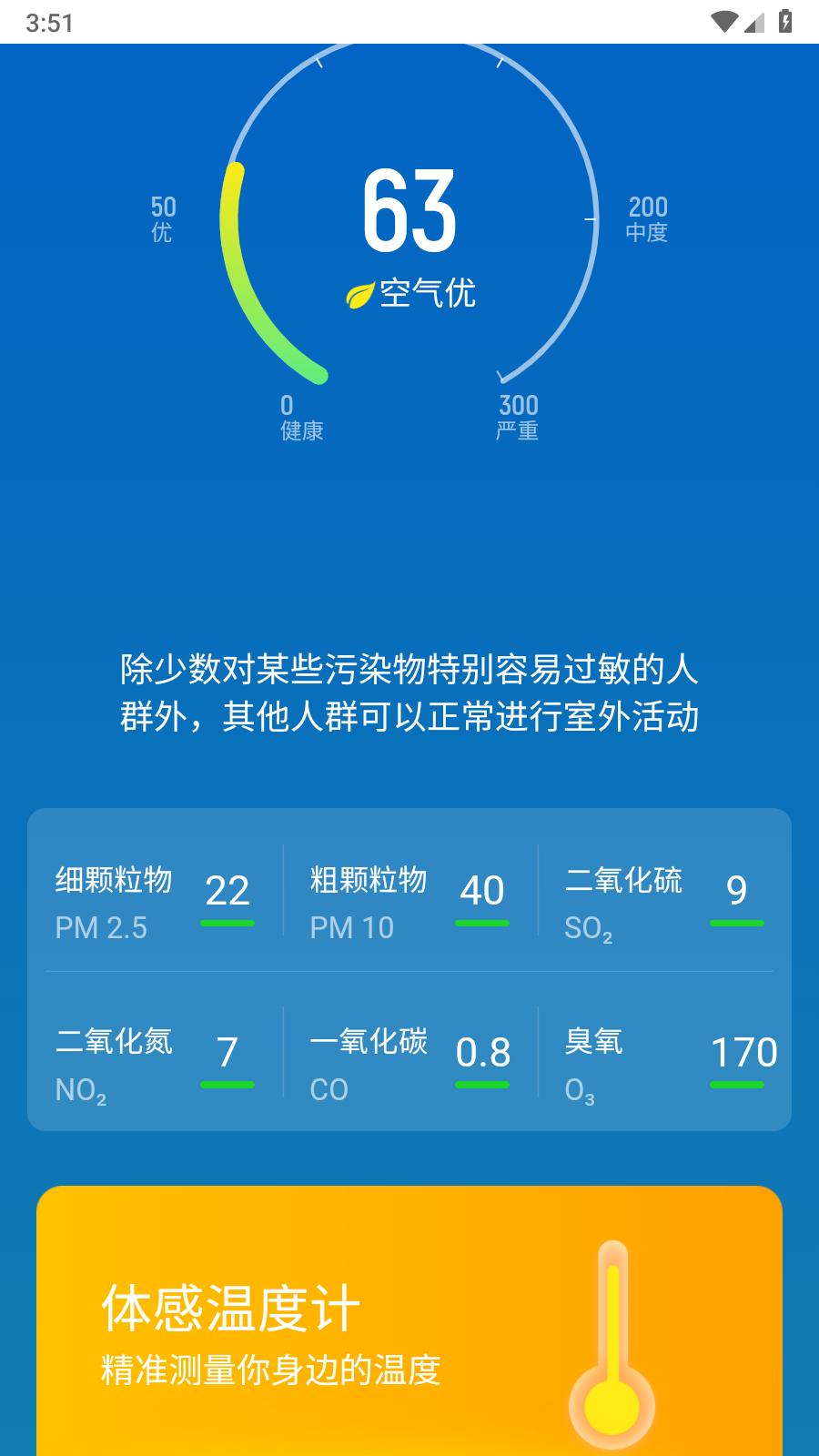This screenshot has width=819, height=1456.
Task: Tap the SO2 二氧化硫 value 9
Action: [x=739, y=890]
